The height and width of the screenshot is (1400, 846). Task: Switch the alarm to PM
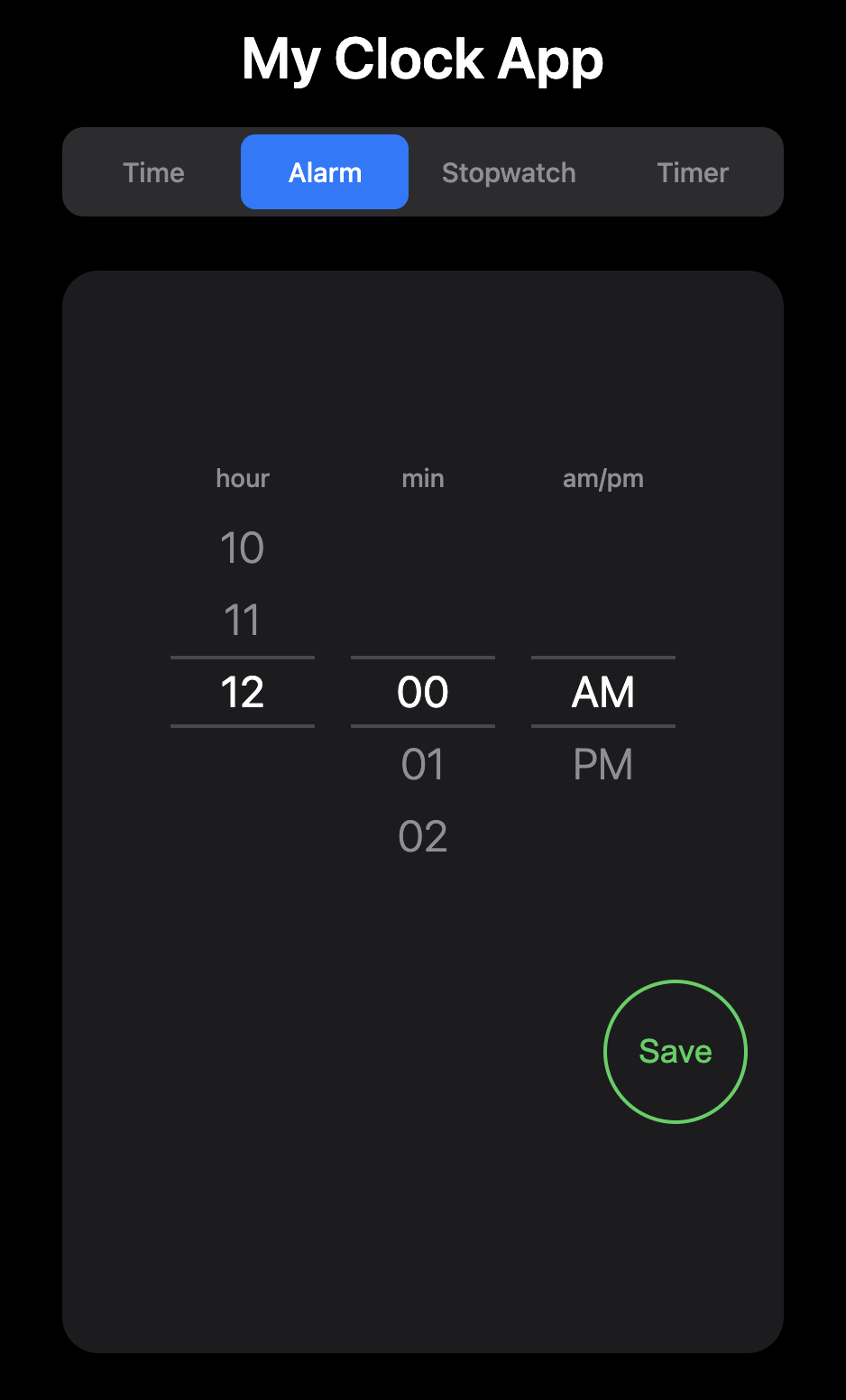602,764
